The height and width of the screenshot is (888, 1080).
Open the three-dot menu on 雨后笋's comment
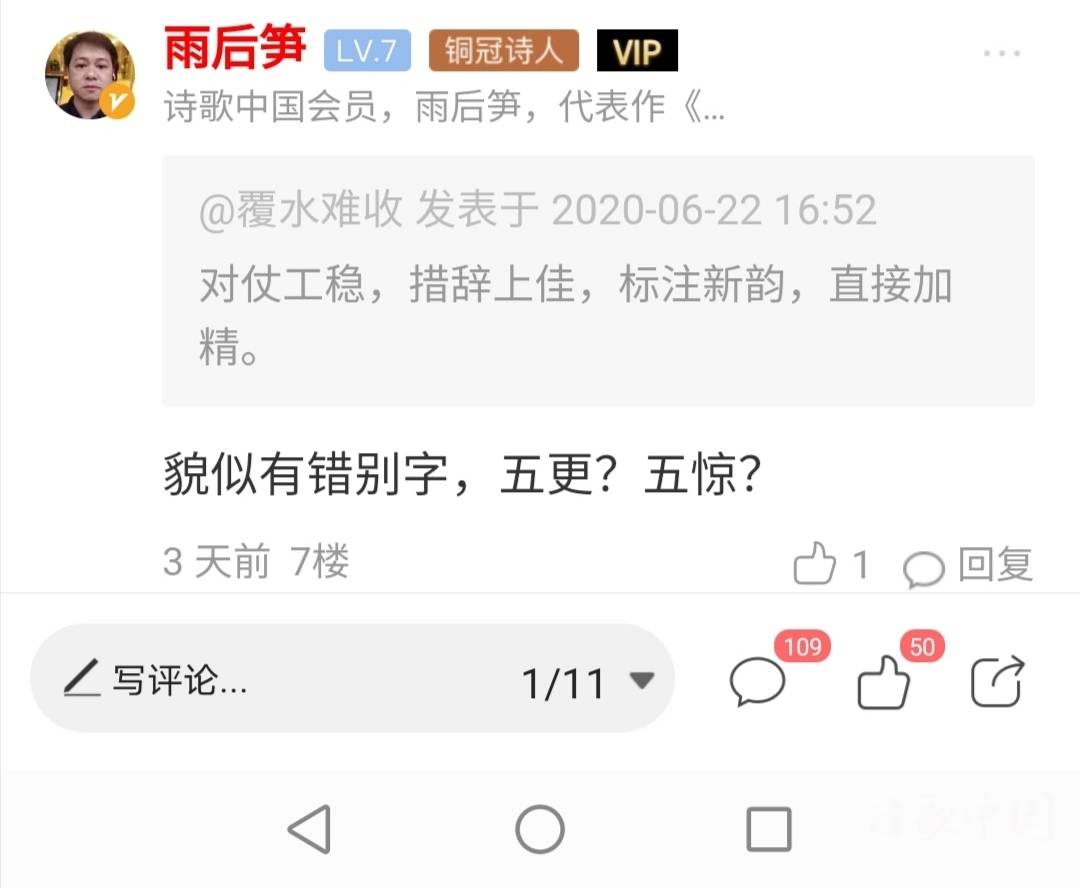[x=1001, y=53]
